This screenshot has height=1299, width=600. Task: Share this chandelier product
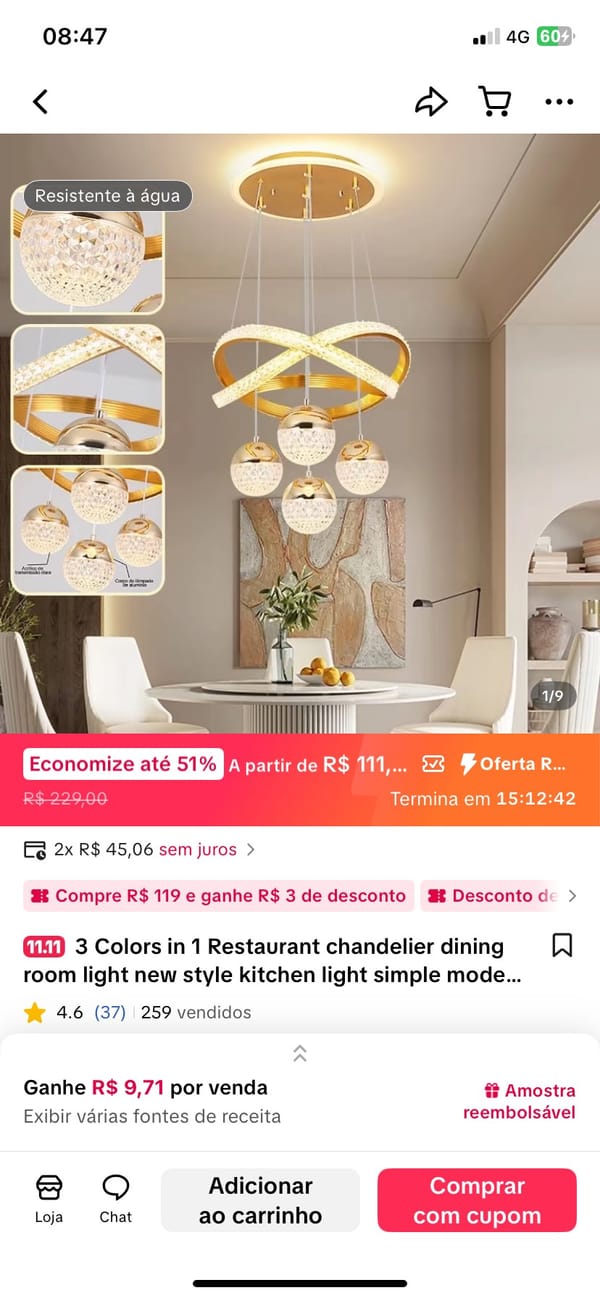(431, 101)
